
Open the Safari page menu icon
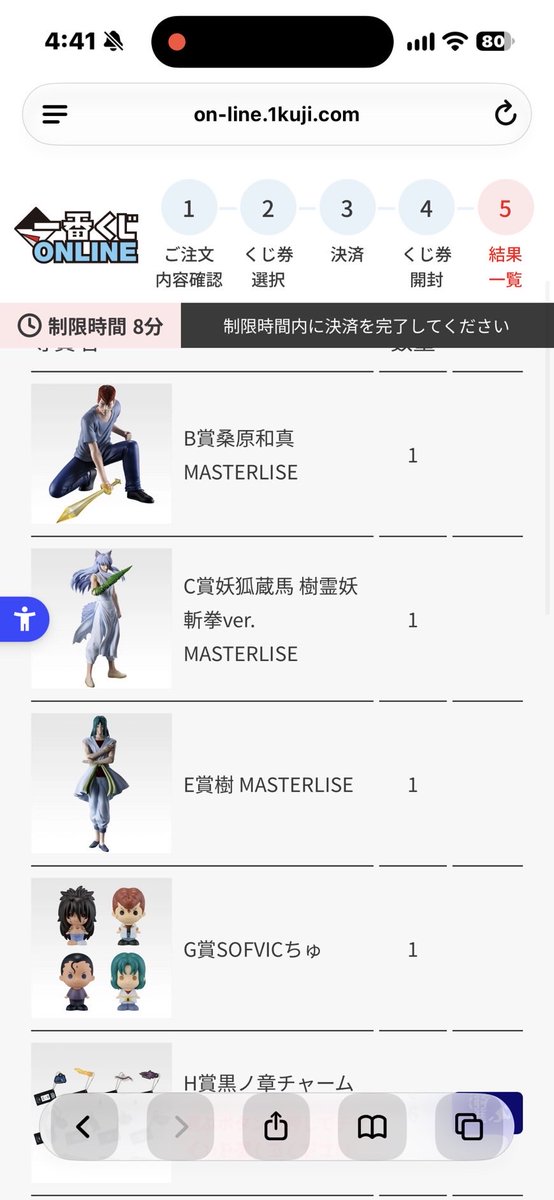tap(55, 114)
